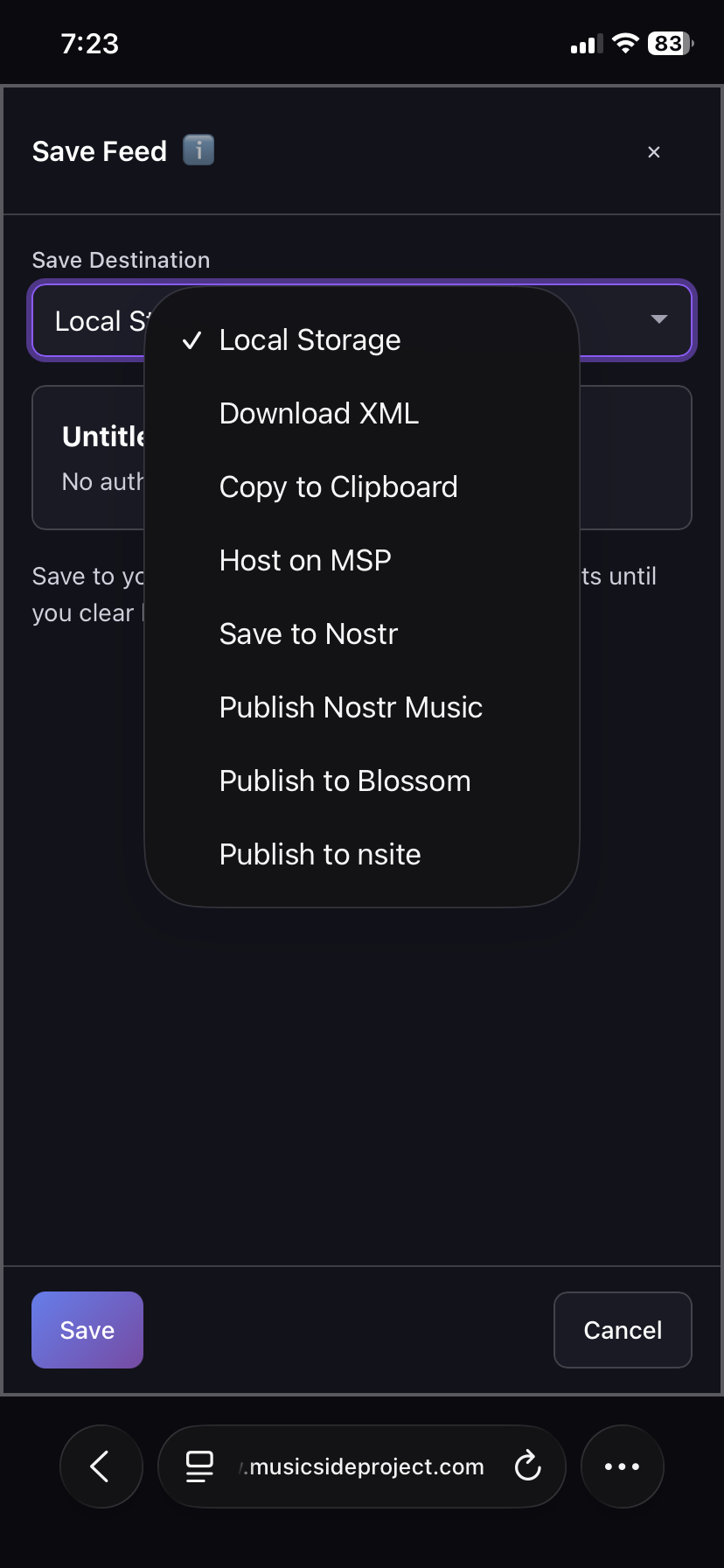The image size is (724, 1568).
Task: Pick Host on MSP option
Action: [304, 560]
